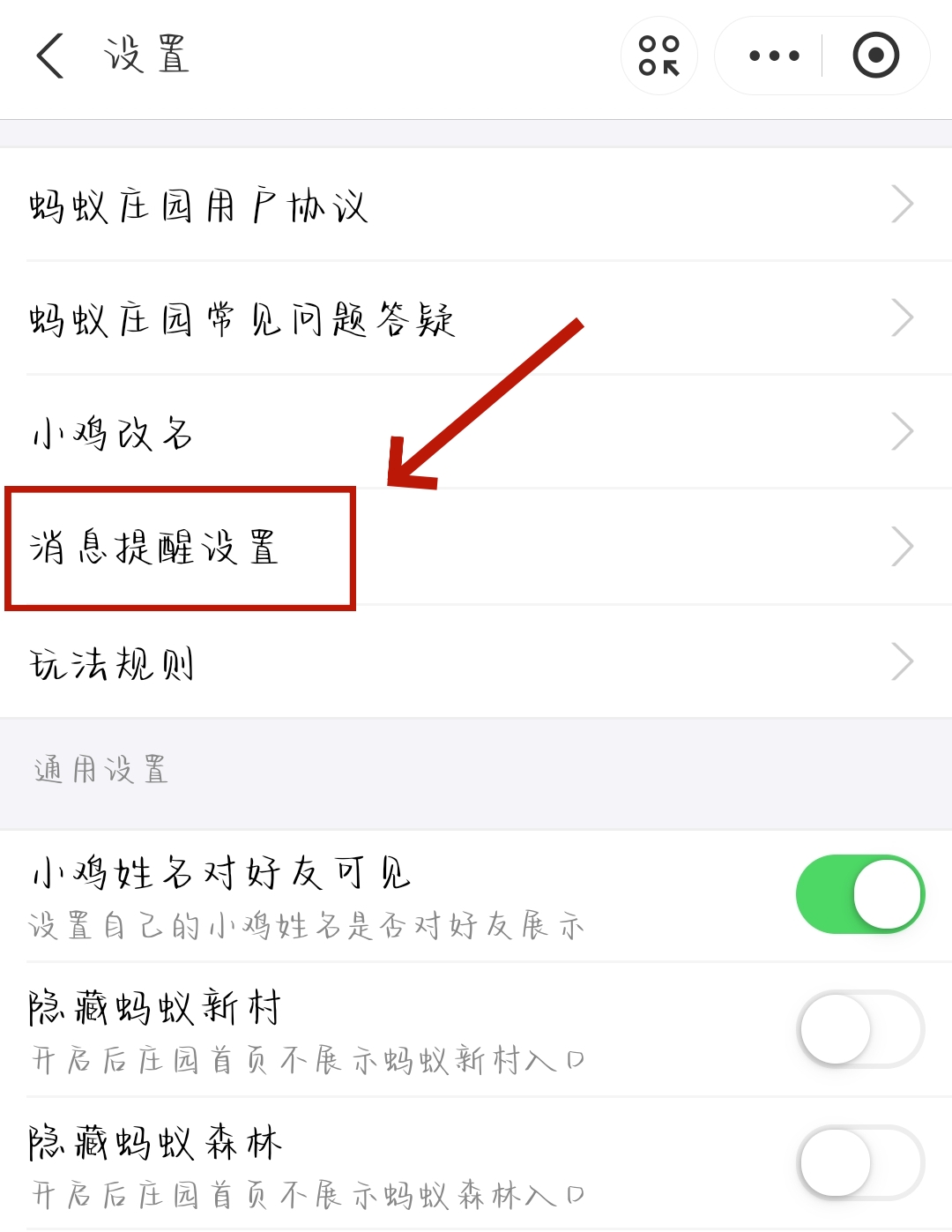
Task: Open 小鸡改名 to rename the chick
Action: 476,432
